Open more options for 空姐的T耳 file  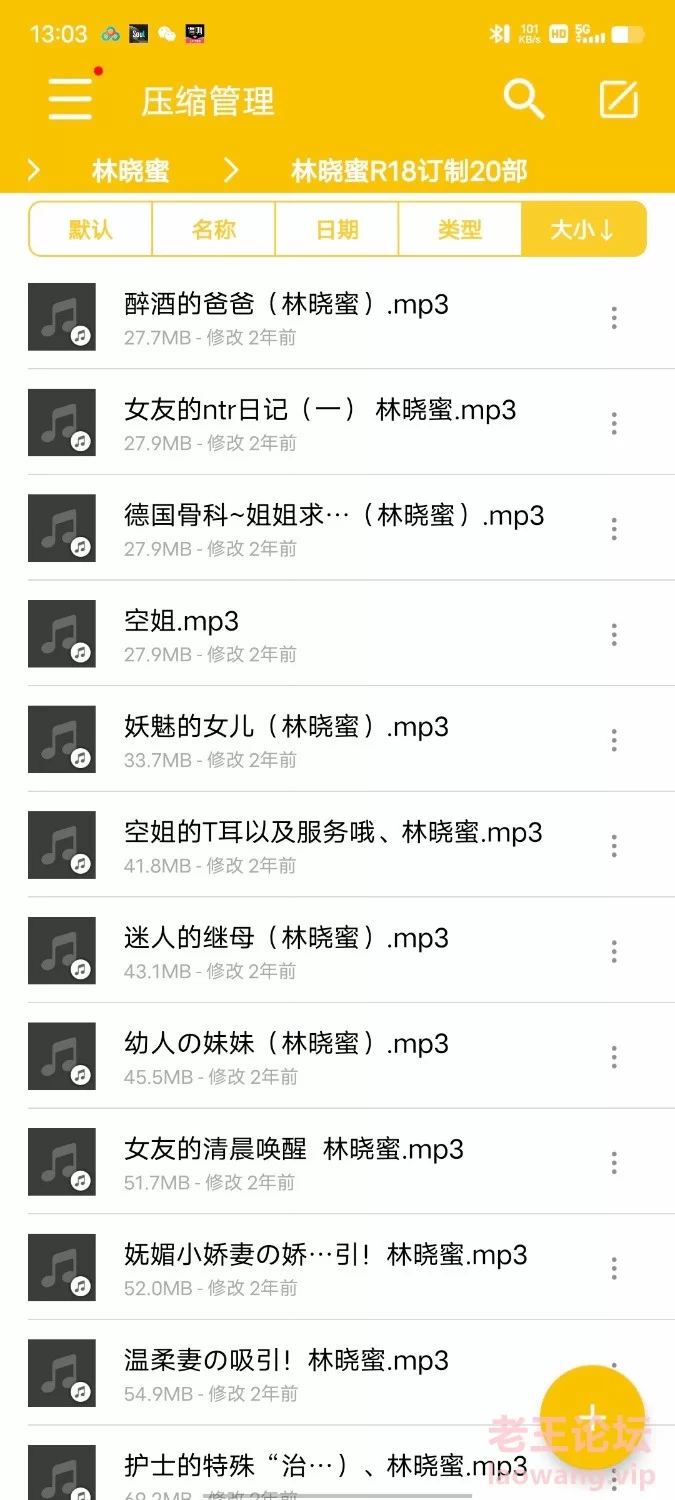coord(614,846)
